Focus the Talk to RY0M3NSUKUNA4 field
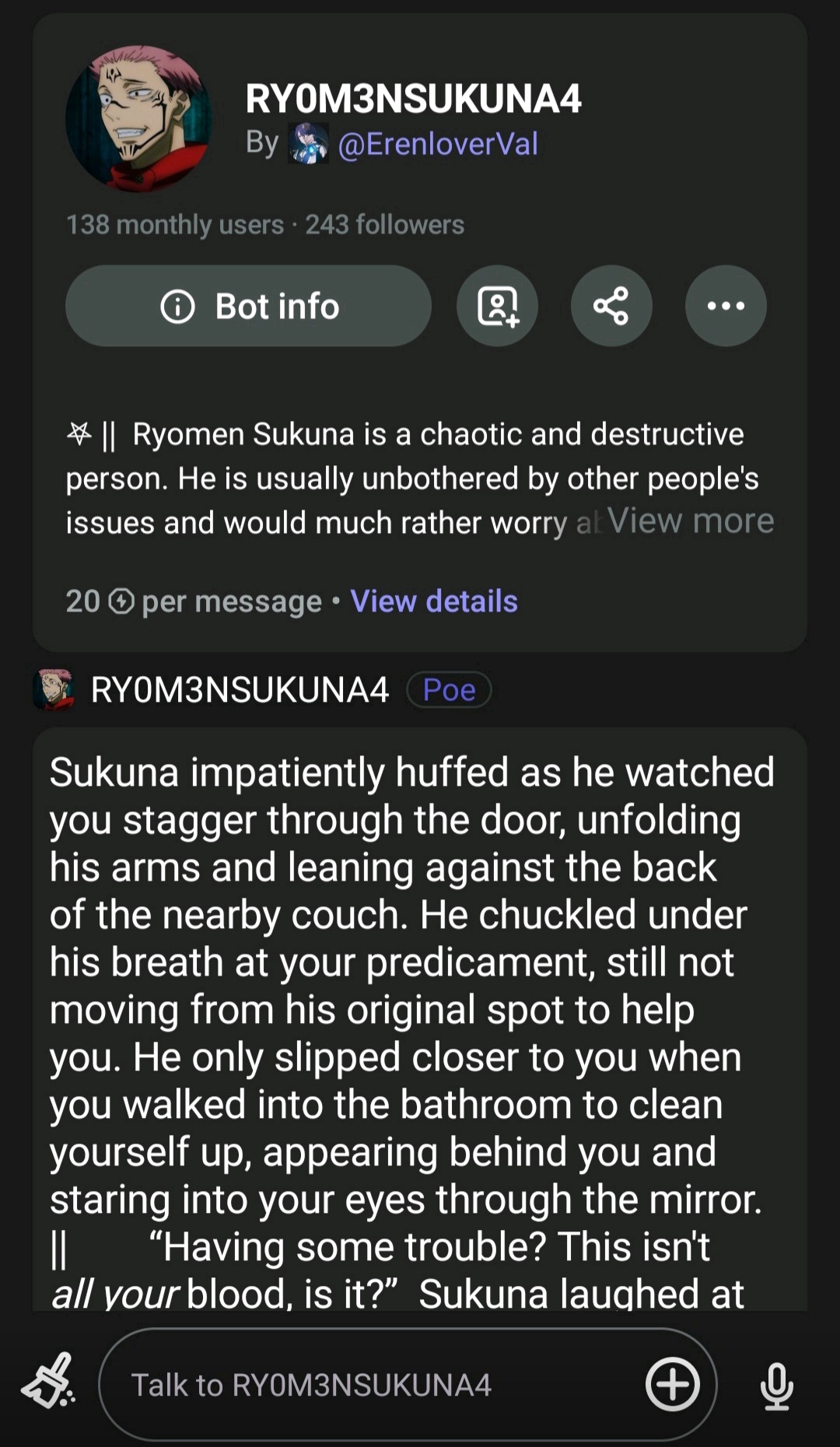The image size is (840, 1447). [x=373, y=1385]
